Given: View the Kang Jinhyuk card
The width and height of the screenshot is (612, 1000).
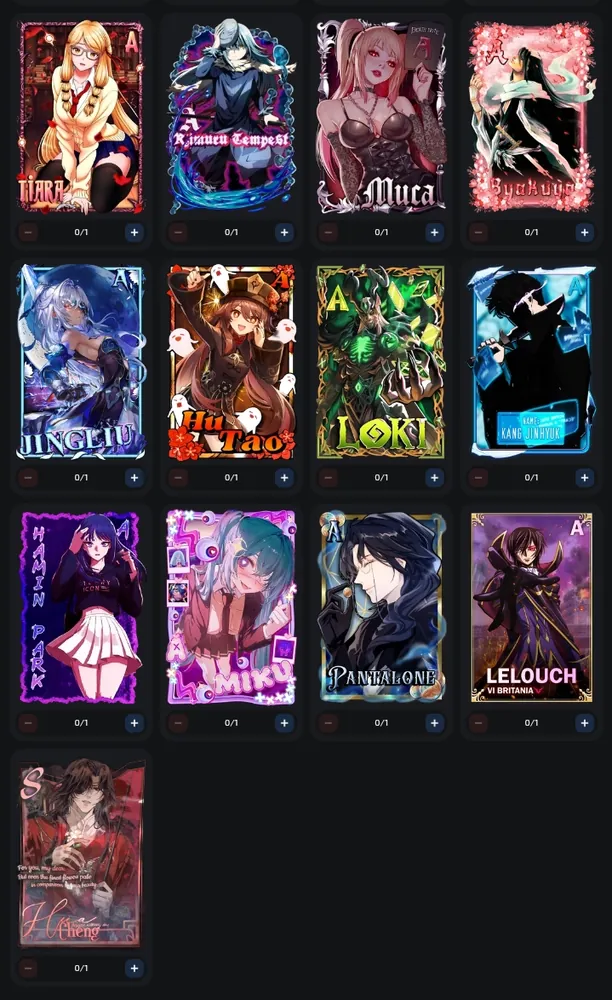Looking at the screenshot, I should coord(531,362).
